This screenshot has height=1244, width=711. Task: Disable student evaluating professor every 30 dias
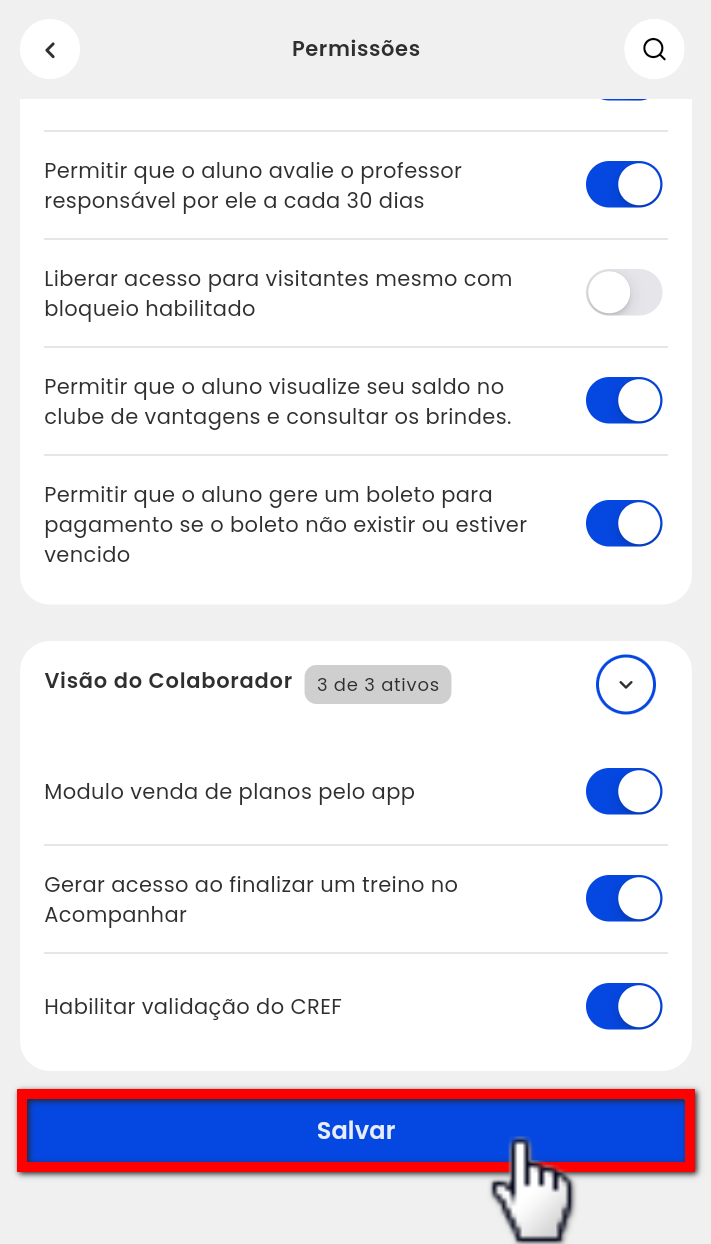pyautogui.click(x=624, y=185)
